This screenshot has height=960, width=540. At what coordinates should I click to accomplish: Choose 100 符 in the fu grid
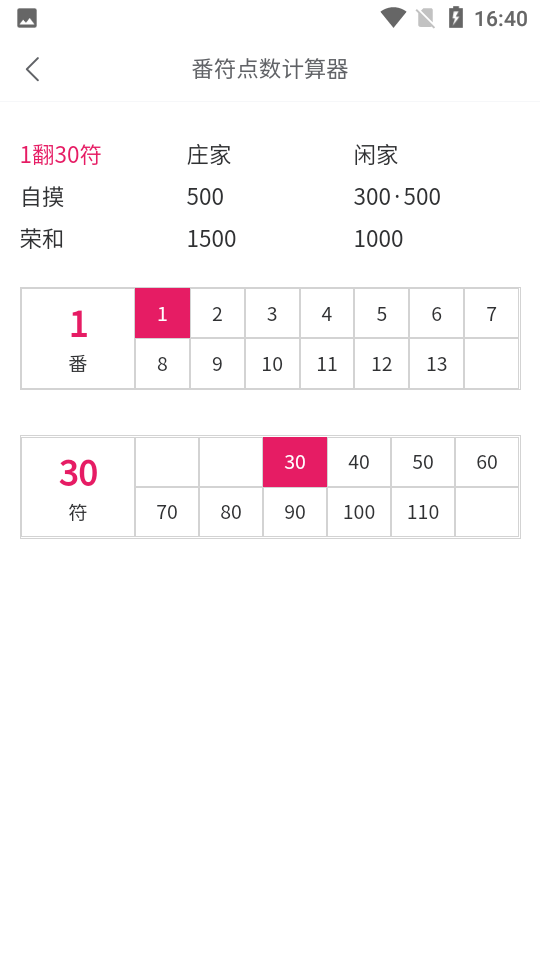[359, 512]
